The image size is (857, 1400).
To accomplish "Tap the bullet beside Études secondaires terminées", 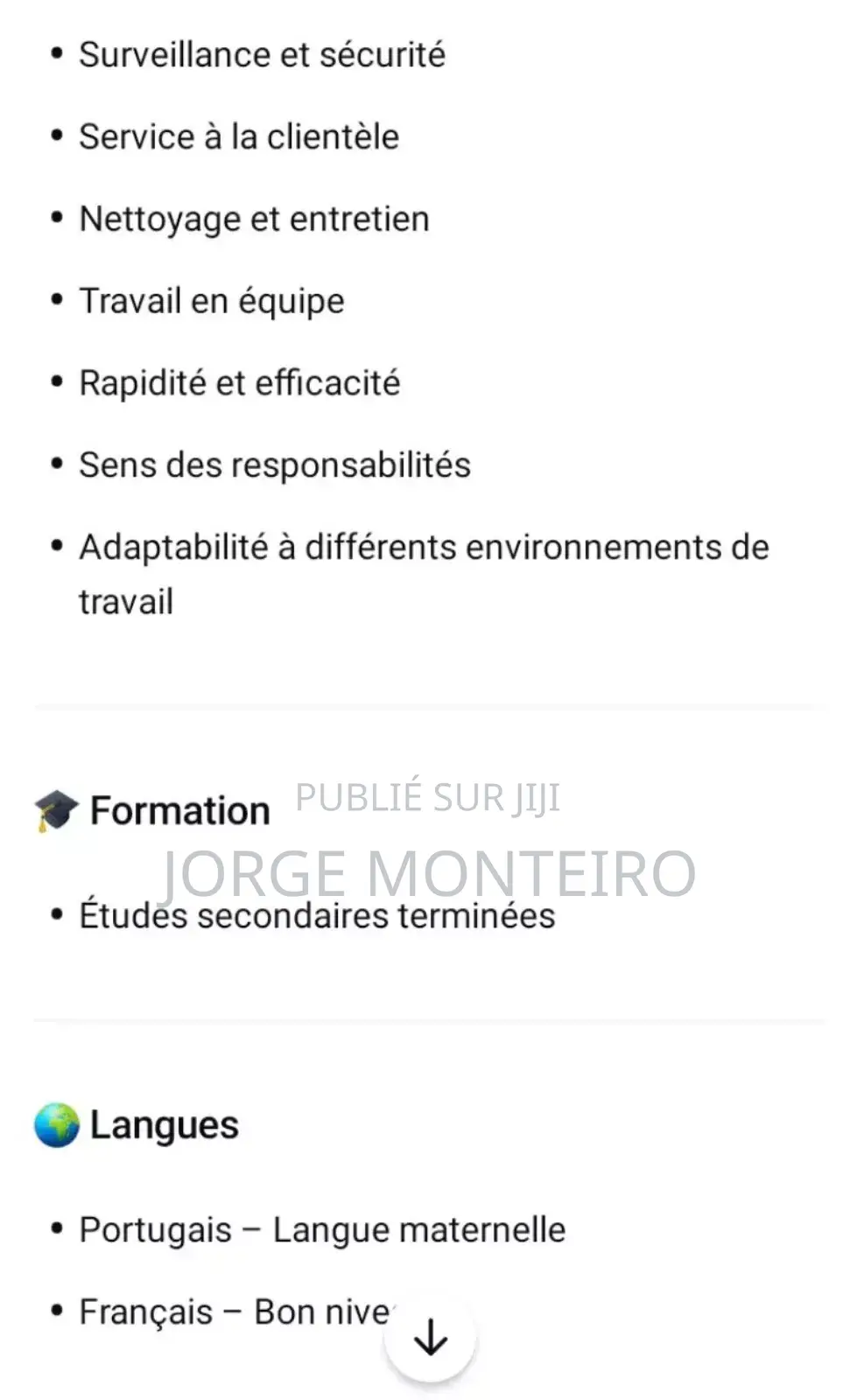I will click(58, 914).
